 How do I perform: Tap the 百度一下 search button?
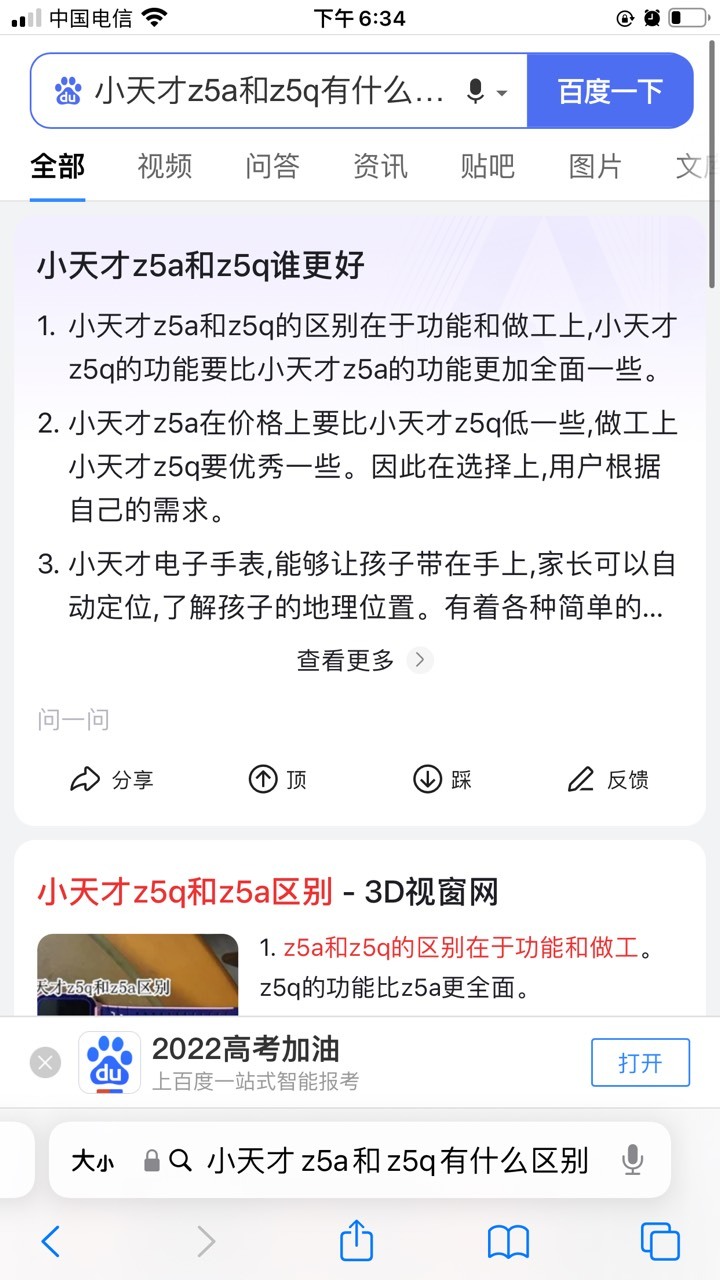(610, 91)
